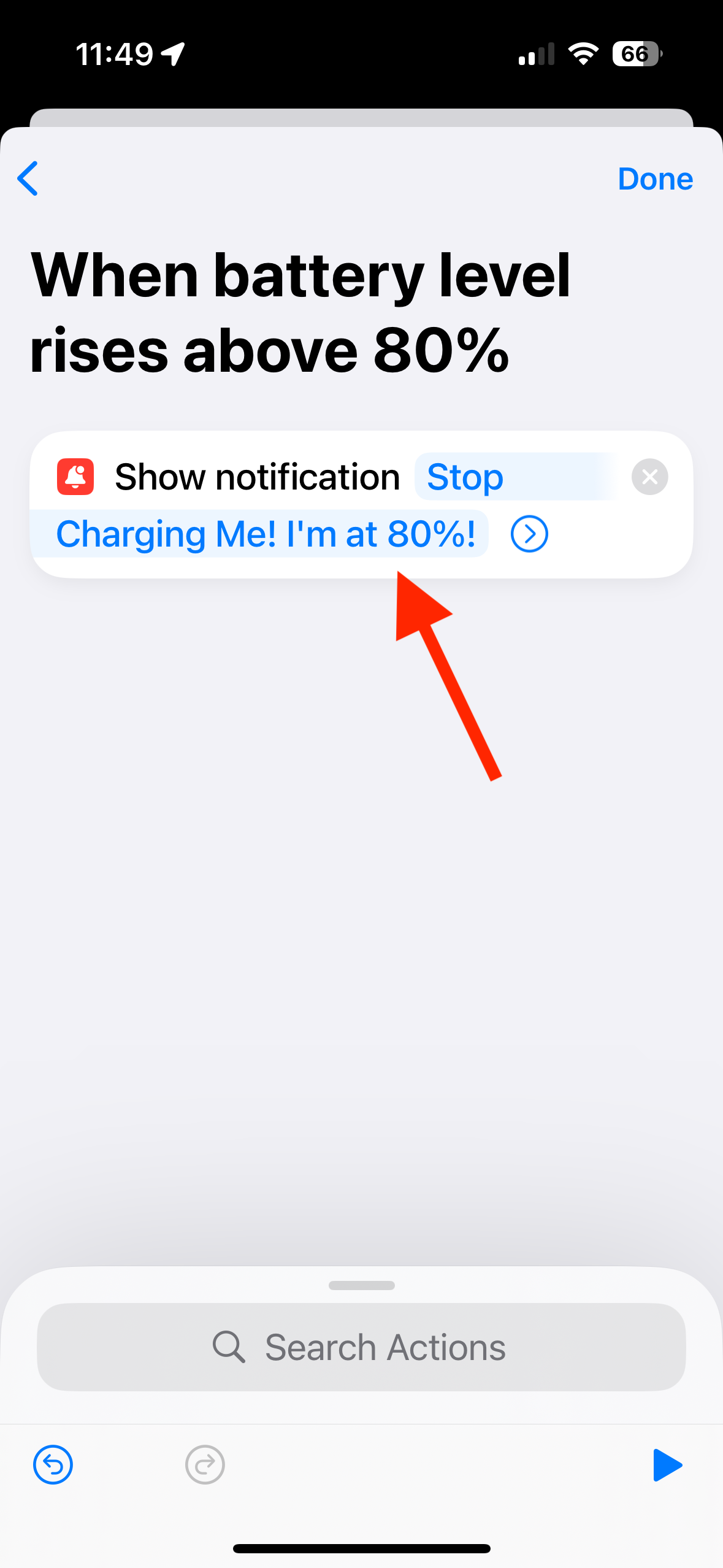This screenshot has height=1568, width=723.
Task: Edit the notification text 'Stop Charging Me!'
Action: [x=265, y=533]
